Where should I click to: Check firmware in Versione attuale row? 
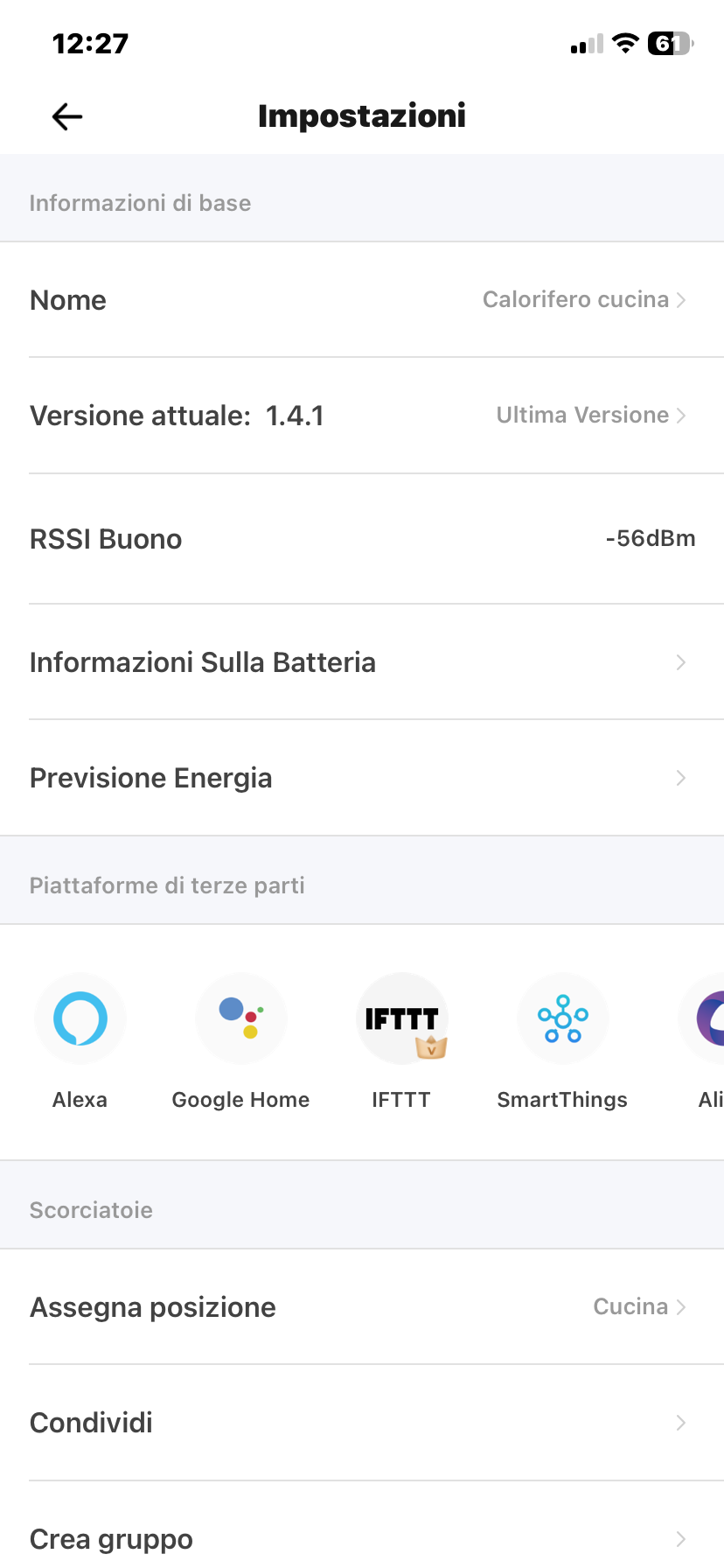tap(362, 416)
